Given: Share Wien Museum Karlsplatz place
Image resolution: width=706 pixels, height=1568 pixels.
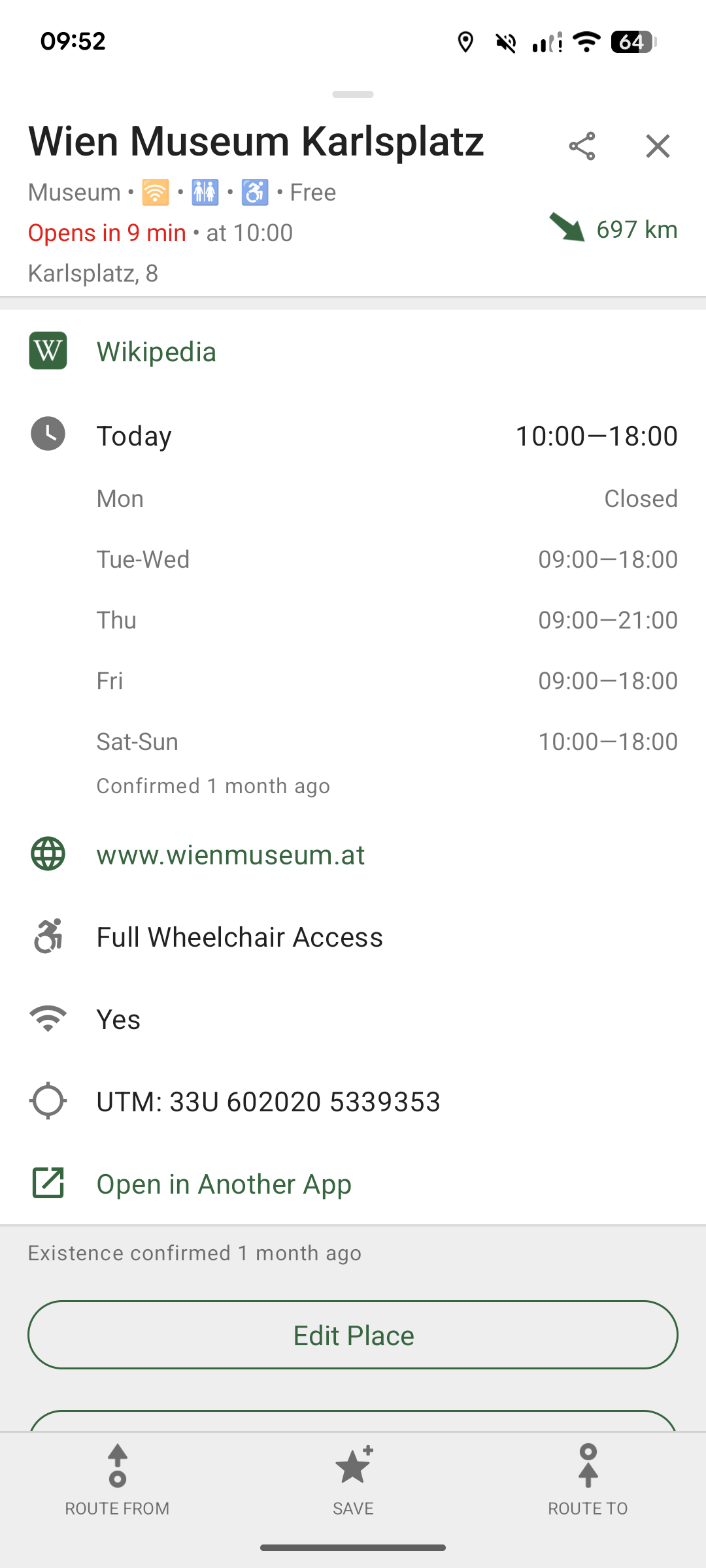Looking at the screenshot, I should [x=582, y=146].
